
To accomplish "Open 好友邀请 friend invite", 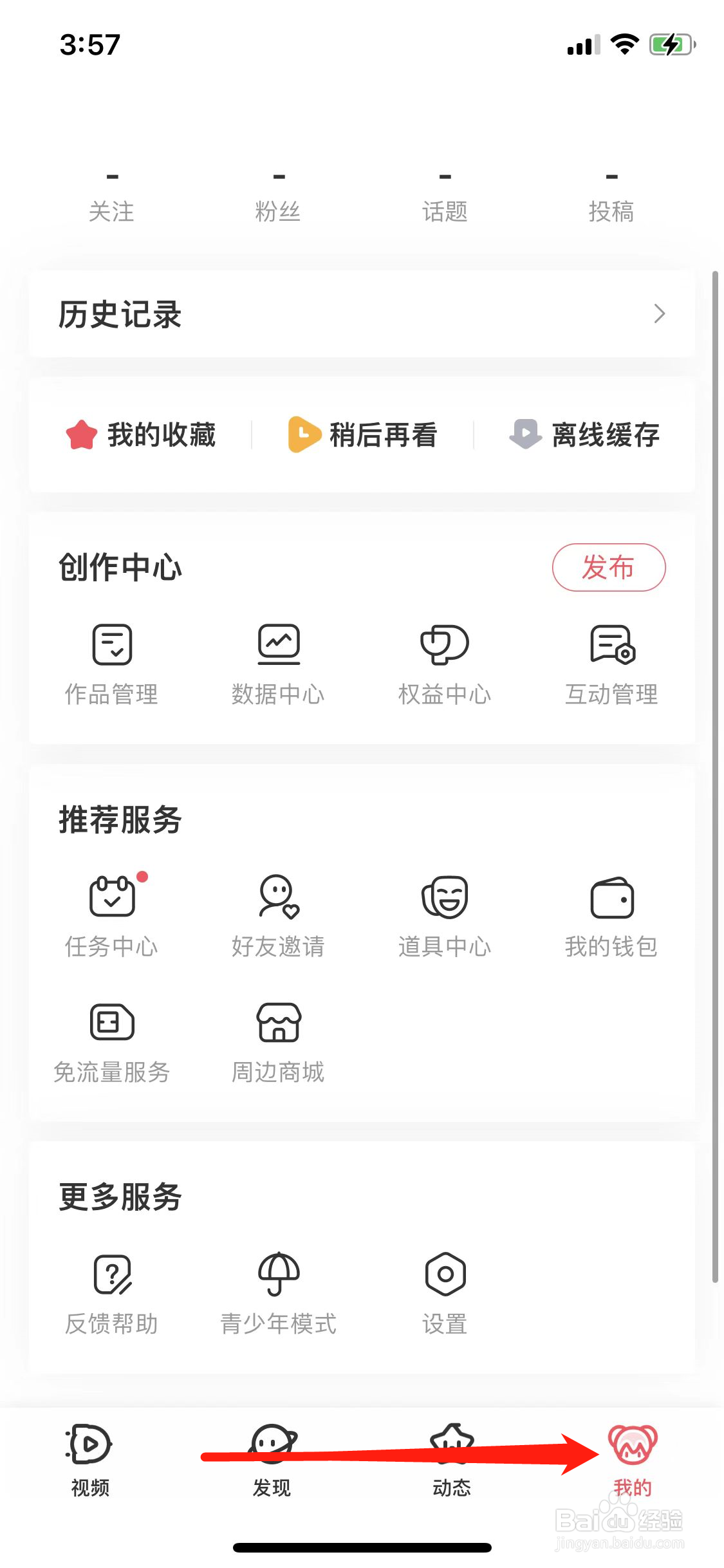I will (278, 915).
